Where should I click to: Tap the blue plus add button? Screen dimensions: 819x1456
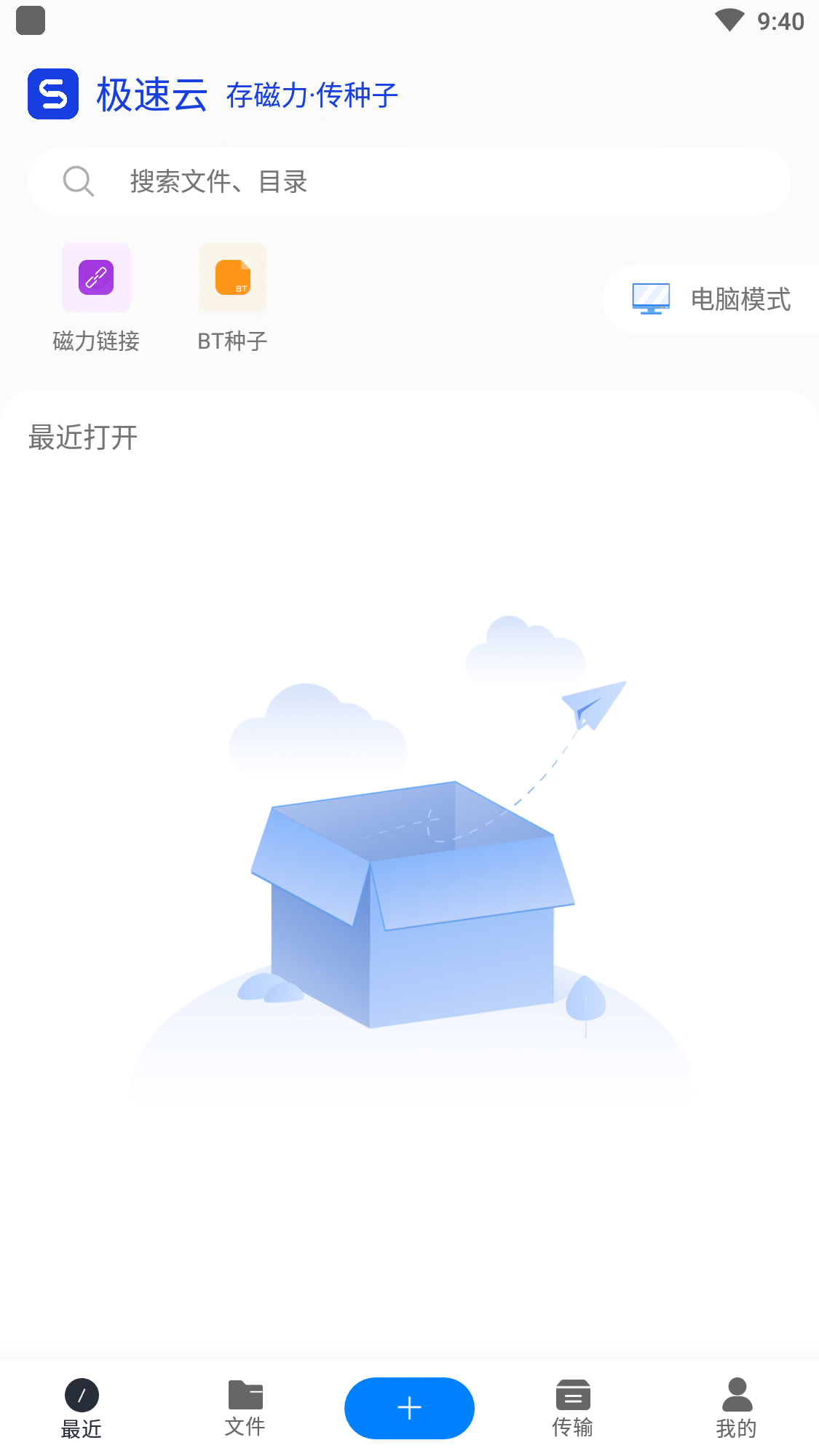point(409,1408)
